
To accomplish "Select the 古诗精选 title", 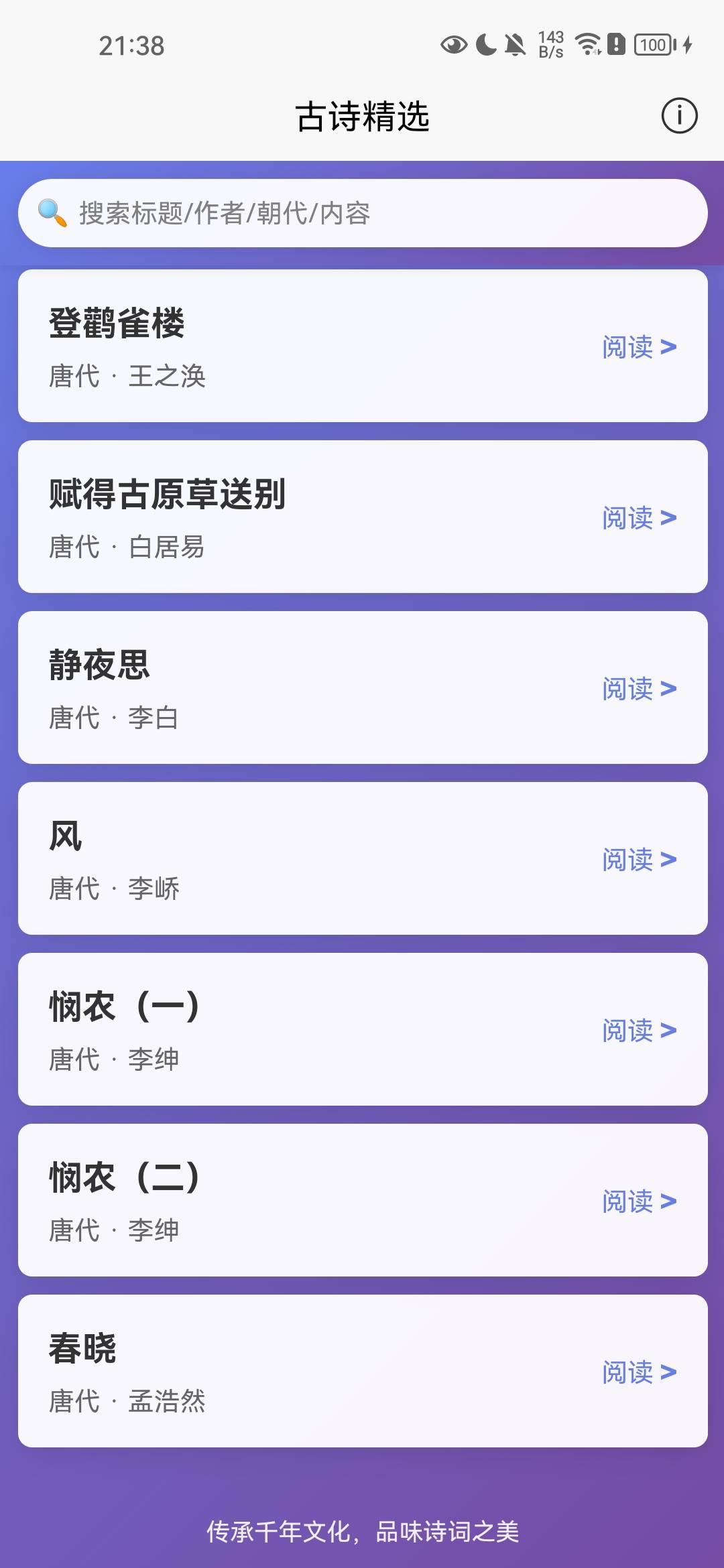I will click(362, 115).
